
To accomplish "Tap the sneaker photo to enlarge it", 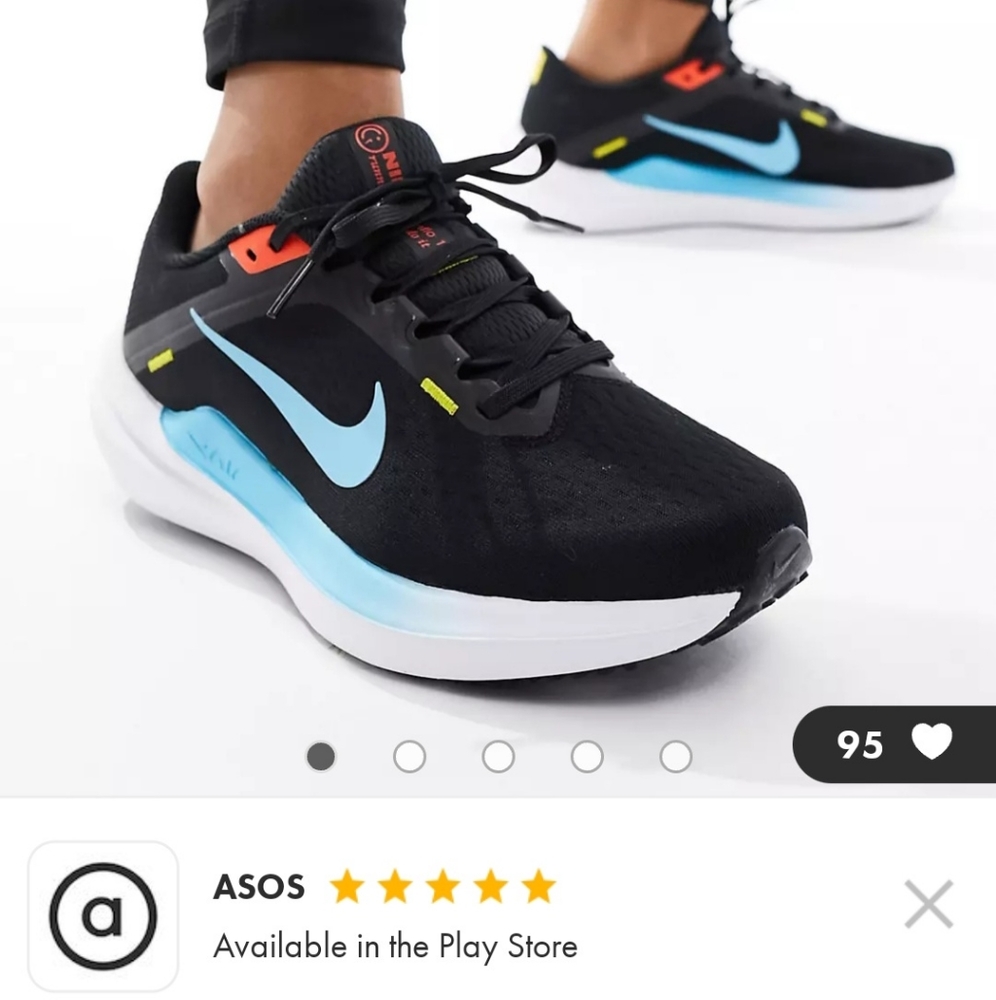I will tap(450, 400).
